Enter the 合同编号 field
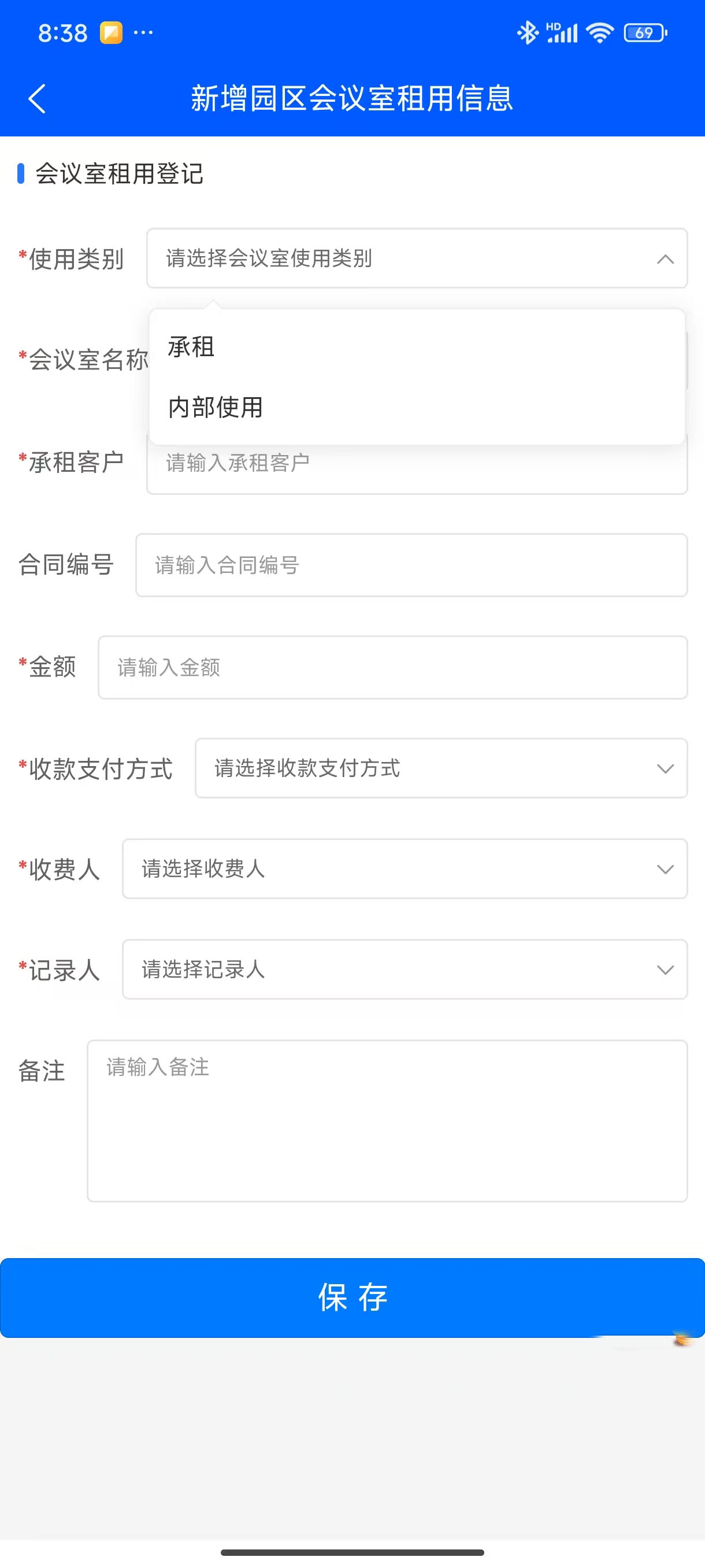 click(411, 565)
